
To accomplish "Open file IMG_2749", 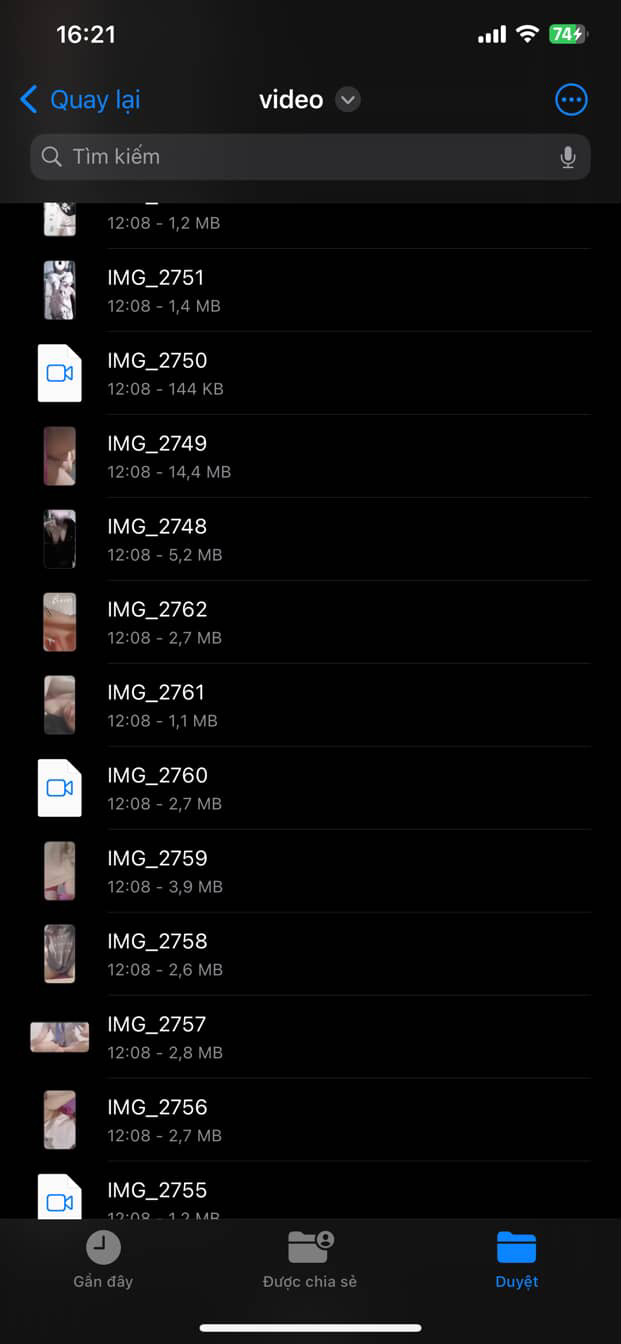I will coord(157,456).
